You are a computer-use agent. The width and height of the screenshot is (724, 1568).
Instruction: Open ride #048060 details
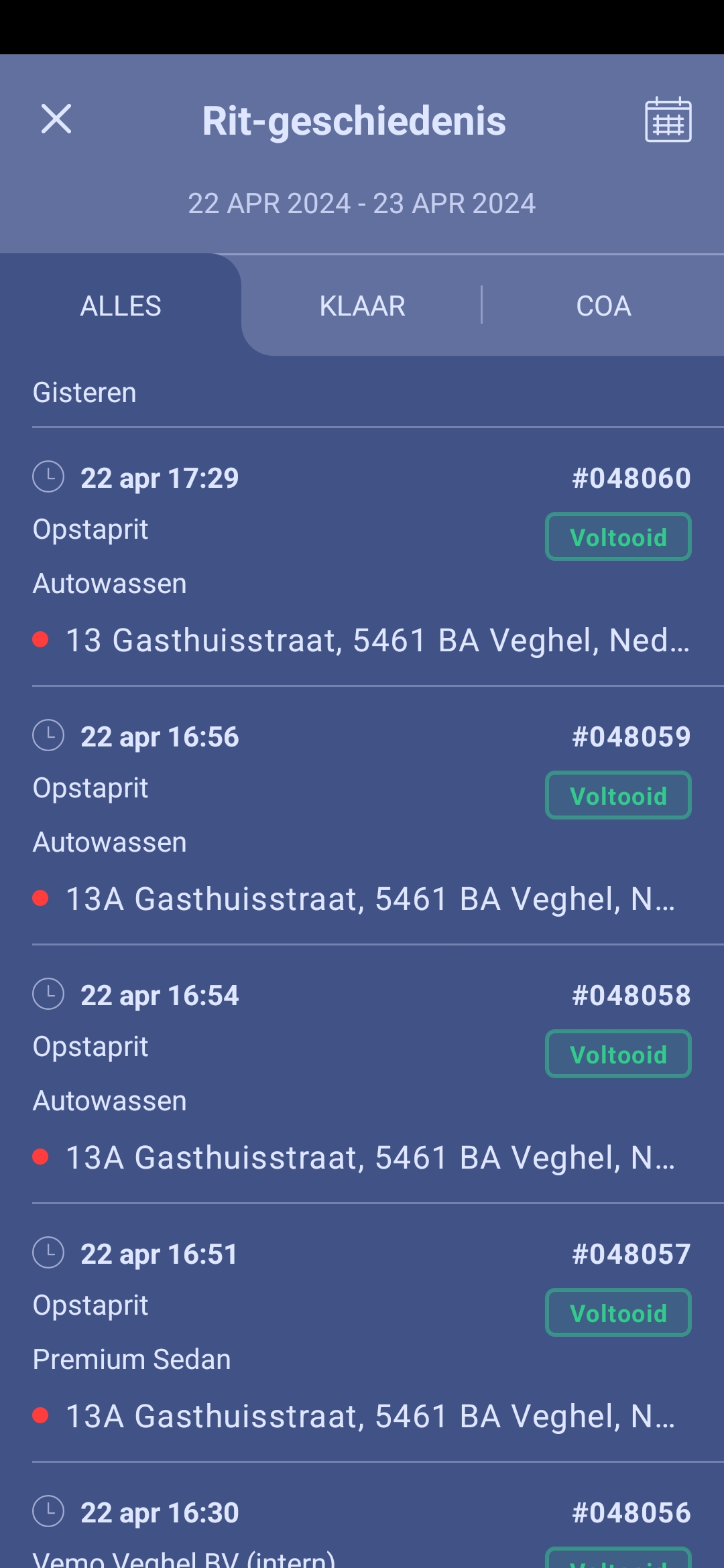point(362,556)
